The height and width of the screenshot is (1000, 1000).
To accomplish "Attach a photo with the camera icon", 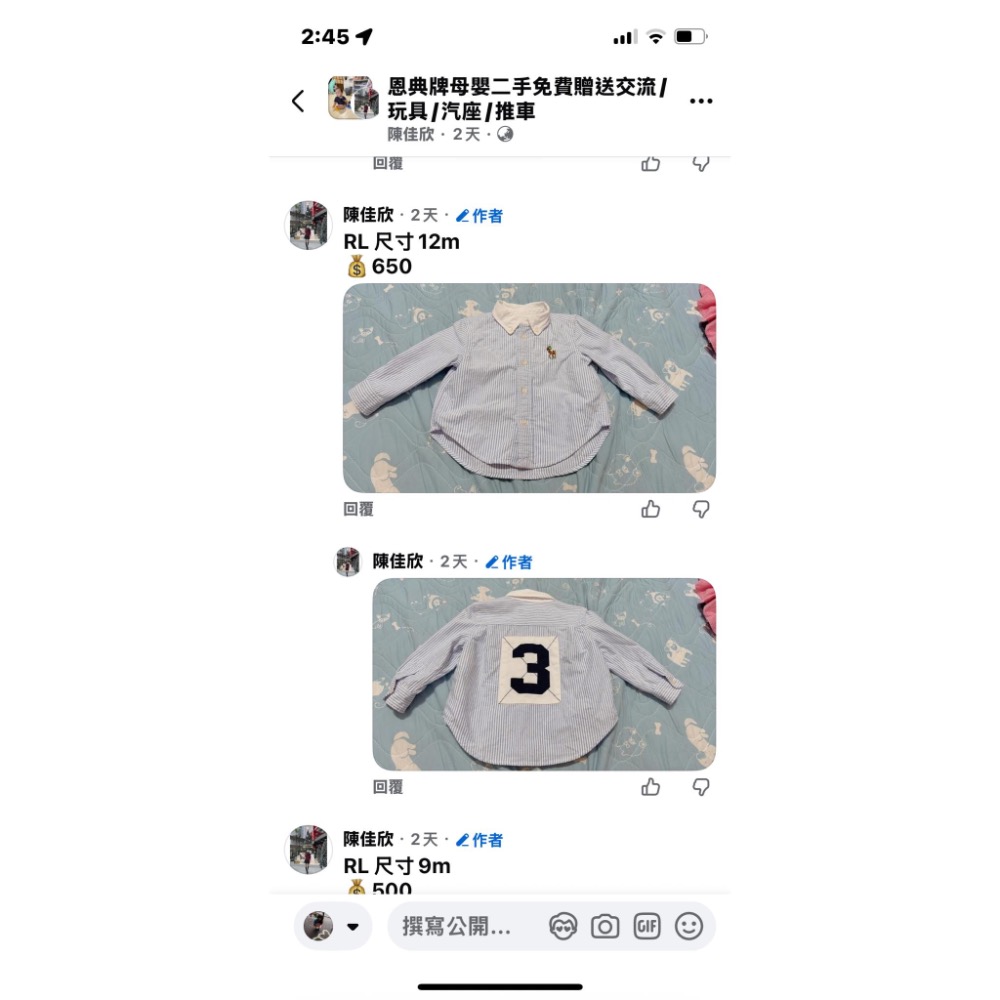I will pos(605,927).
